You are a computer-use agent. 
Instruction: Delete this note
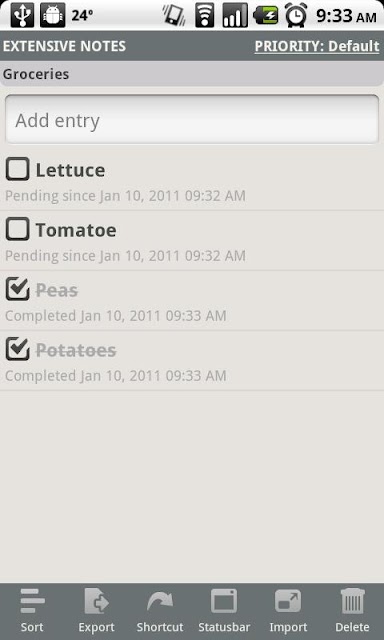pos(352,611)
